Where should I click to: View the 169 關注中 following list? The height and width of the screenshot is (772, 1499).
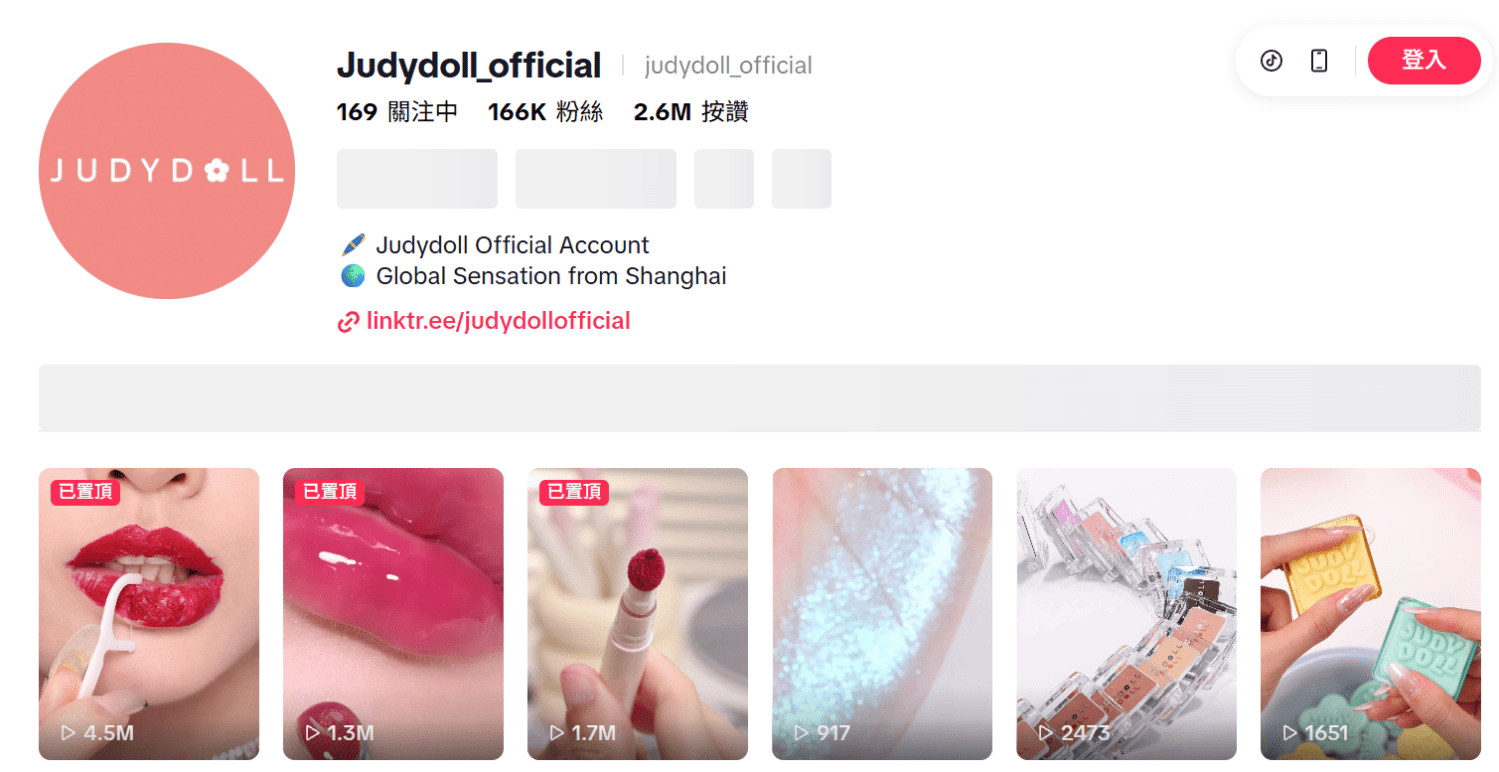397,112
